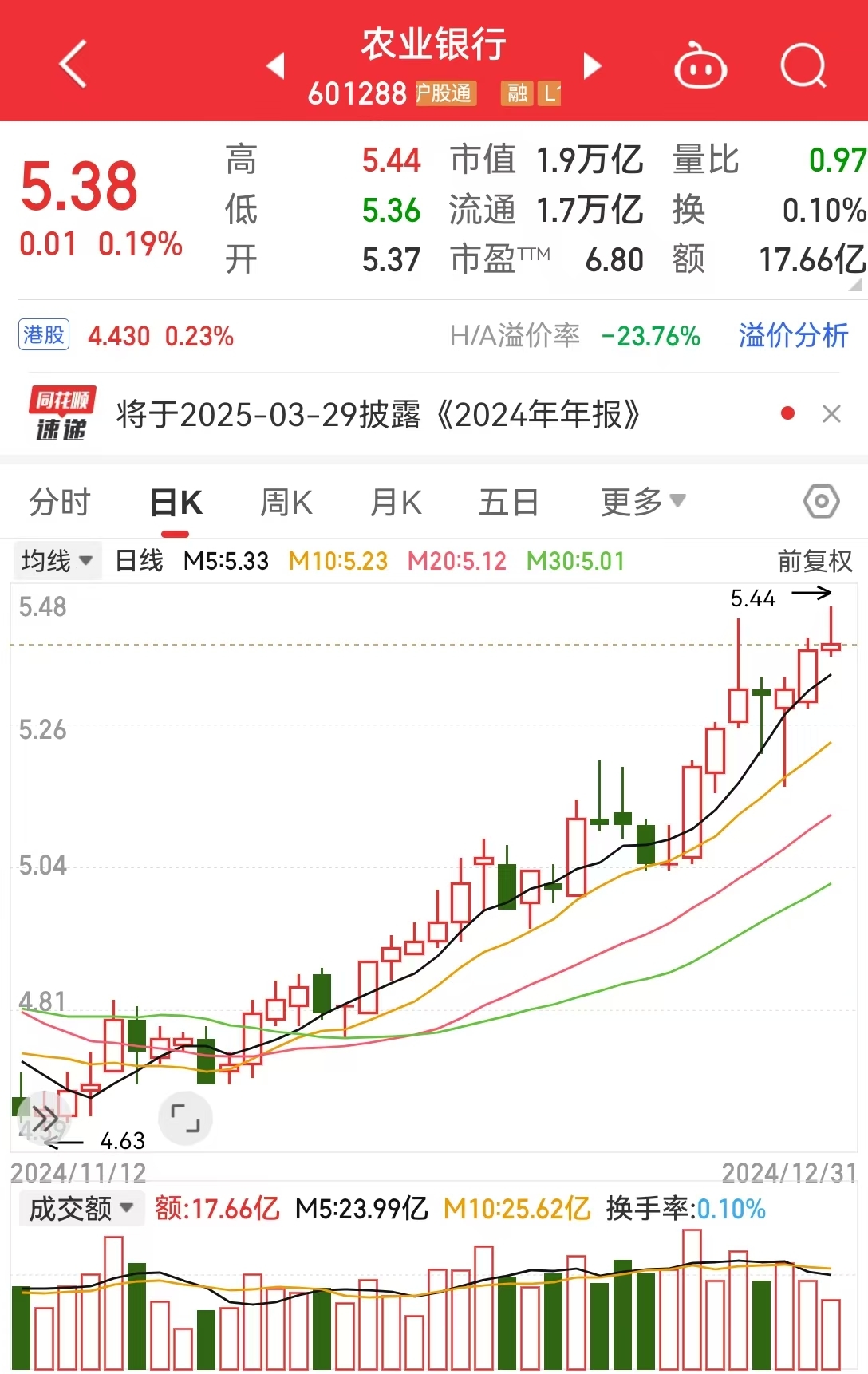Image resolution: width=868 pixels, height=1374 pixels.
Task: Open the stock search icon
Action: coord(804,68)
